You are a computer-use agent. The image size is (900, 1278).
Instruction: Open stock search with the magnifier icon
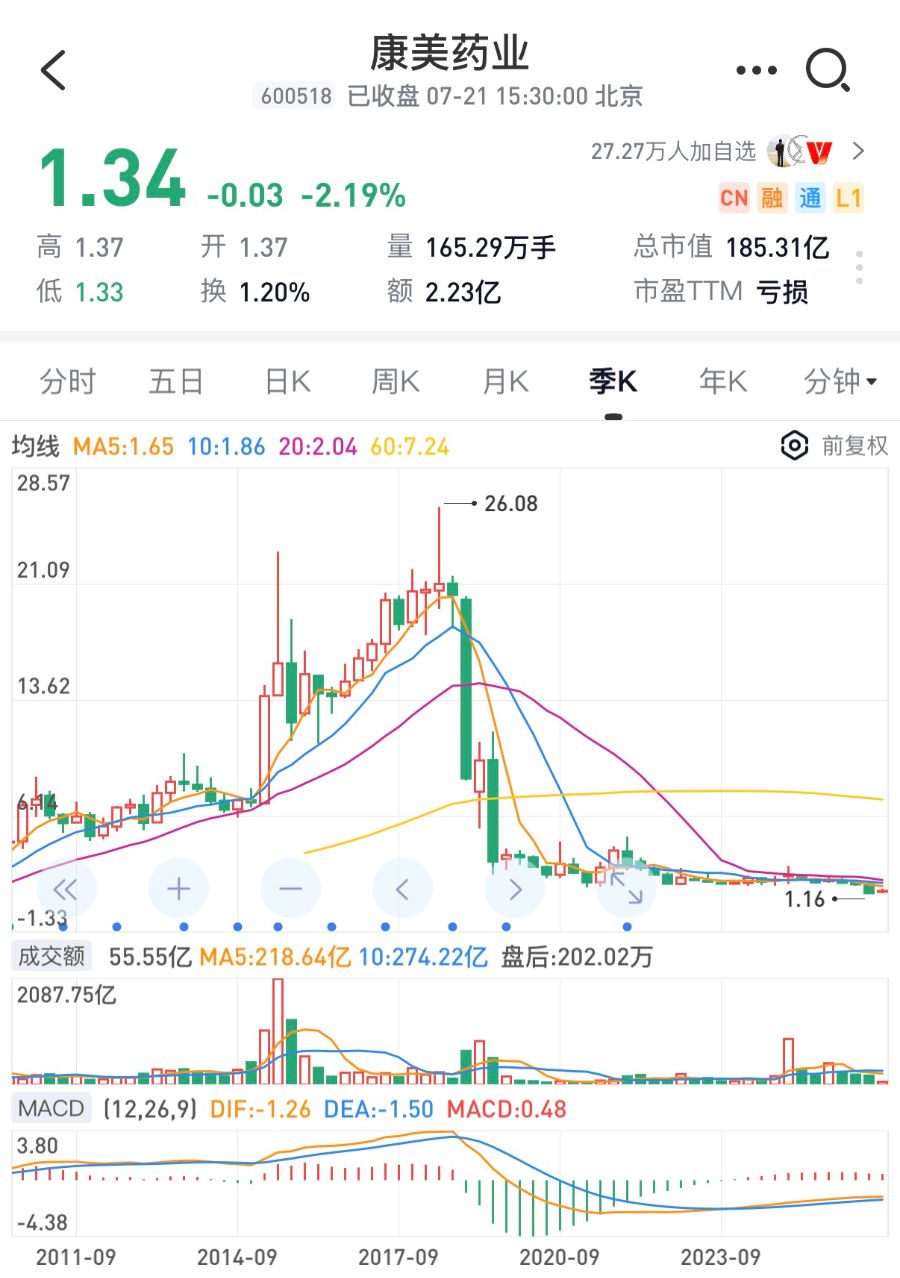coord(828,70)
